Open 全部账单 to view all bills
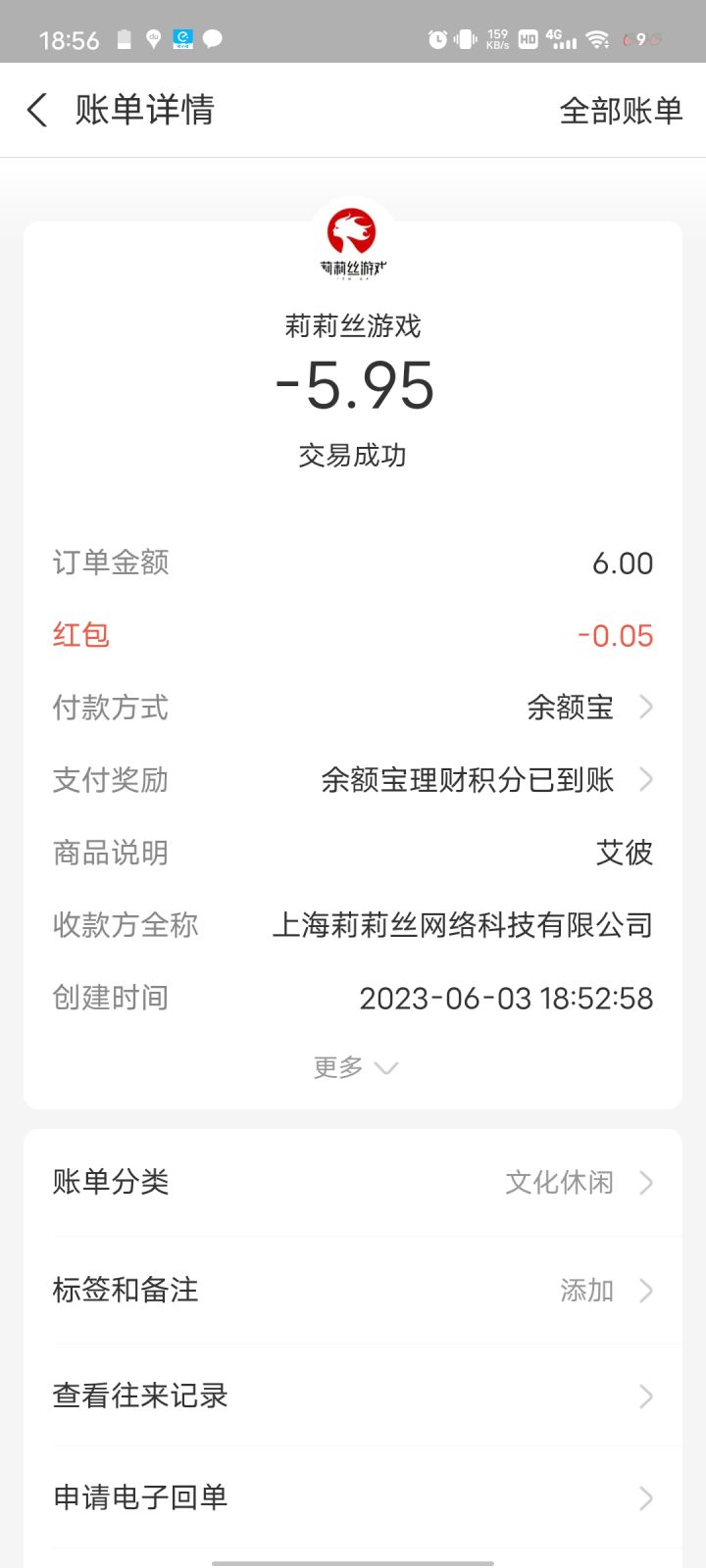 pos(620,111)
